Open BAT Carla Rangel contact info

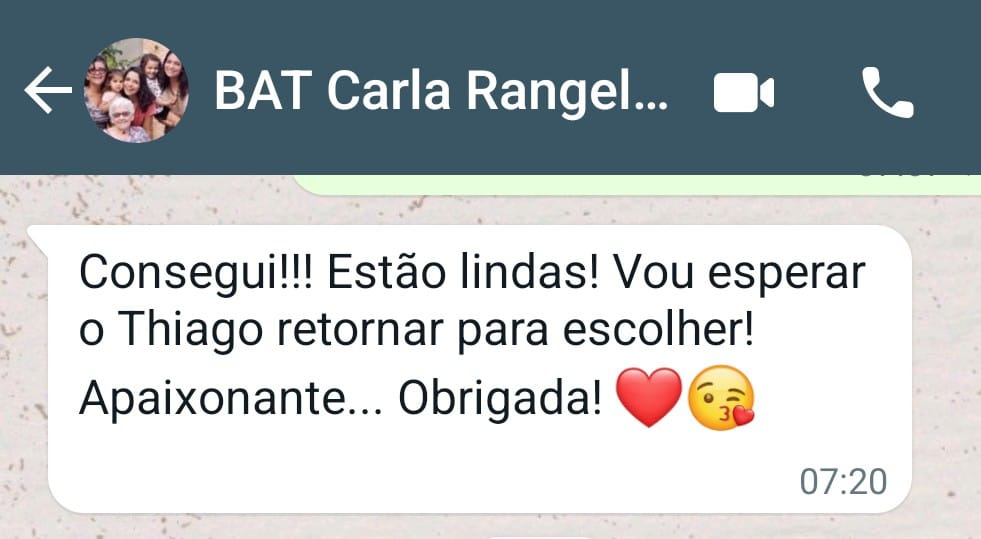pyautogui.click(x=440, y=93)
